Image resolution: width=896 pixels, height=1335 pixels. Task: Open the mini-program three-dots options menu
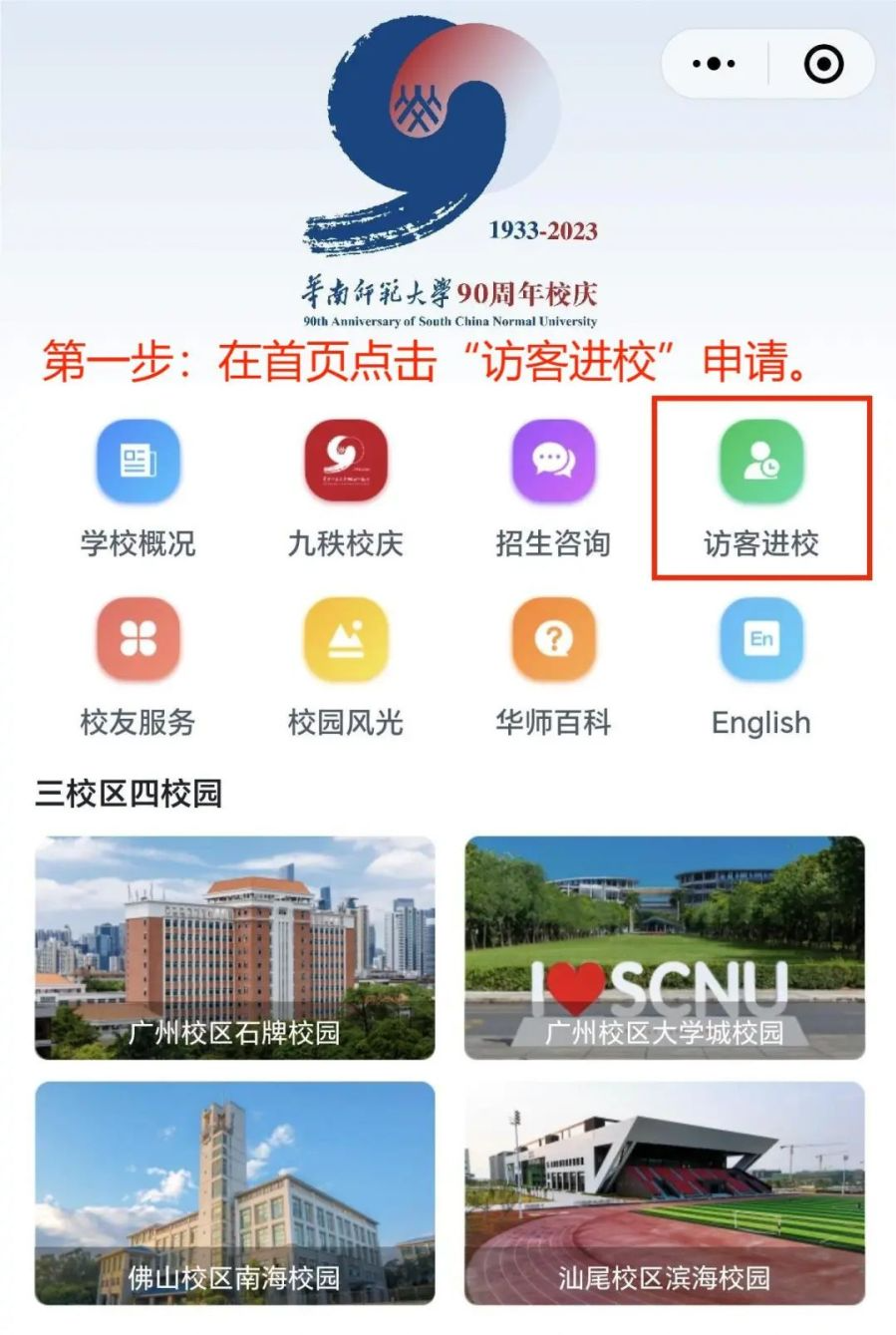[711, 63]
